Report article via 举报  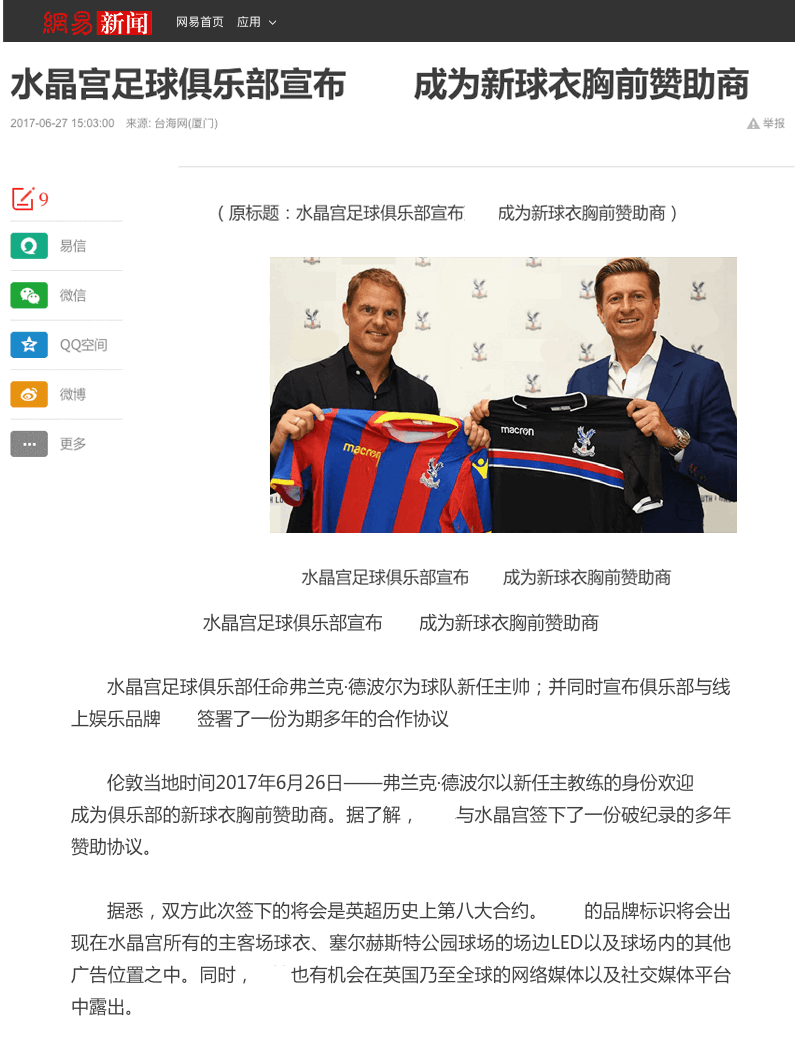click(x=766, y=123)
